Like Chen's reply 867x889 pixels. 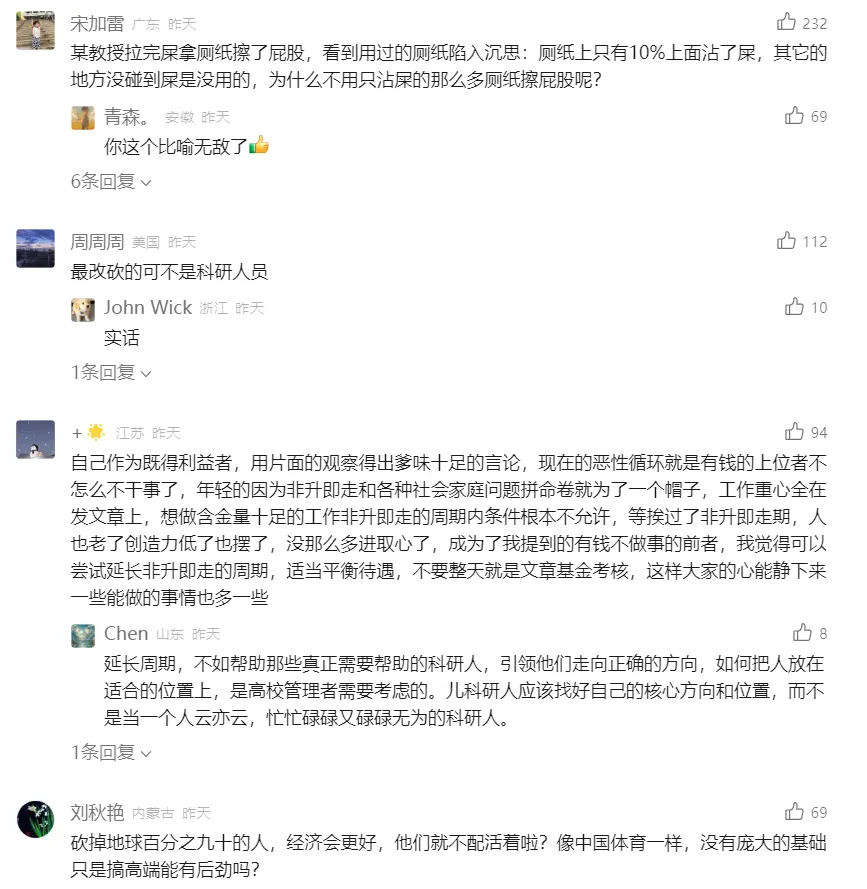(x=802, y=633)
